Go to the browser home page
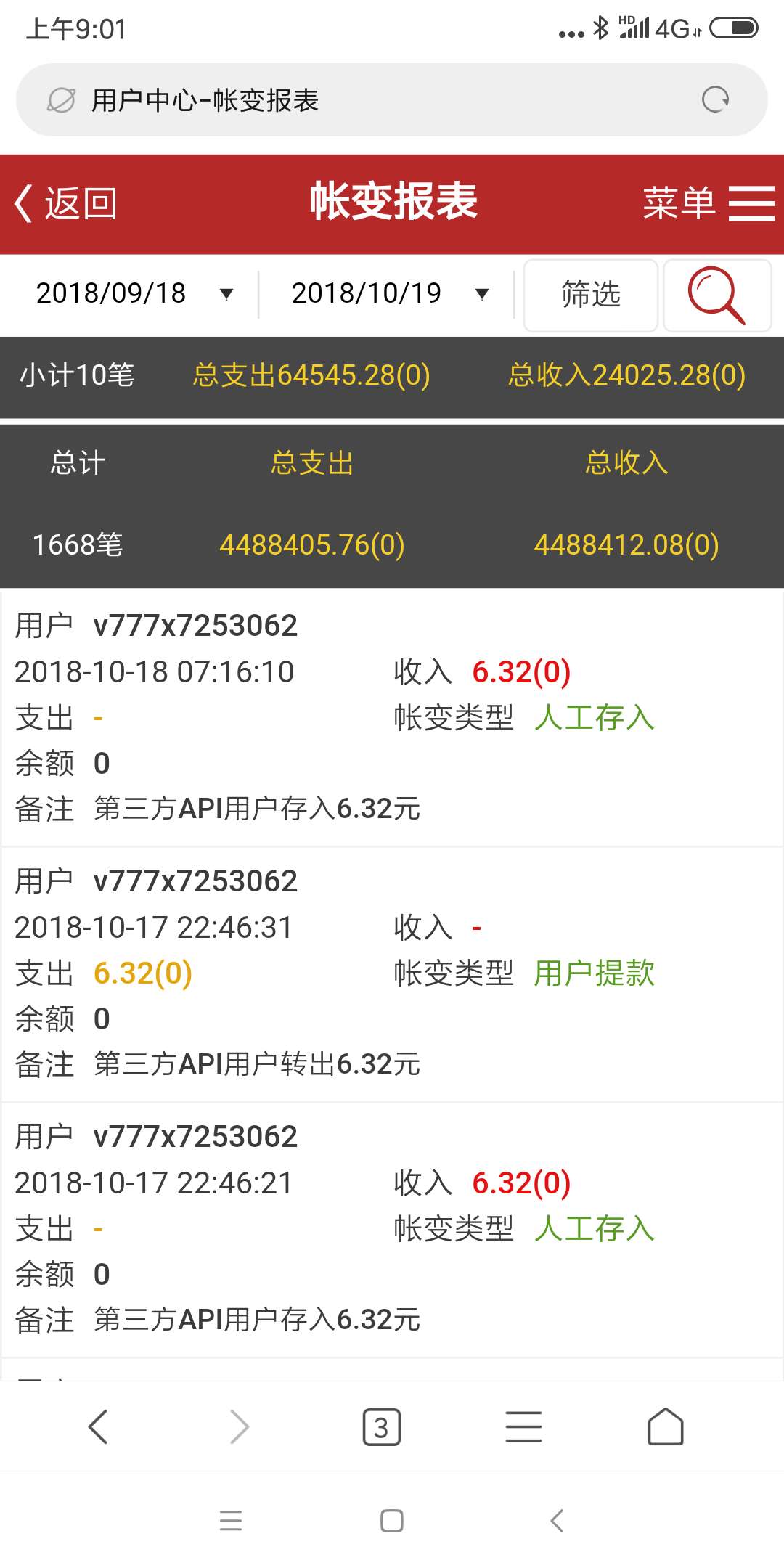784x1568 pixels. (x=665, y=1427)
